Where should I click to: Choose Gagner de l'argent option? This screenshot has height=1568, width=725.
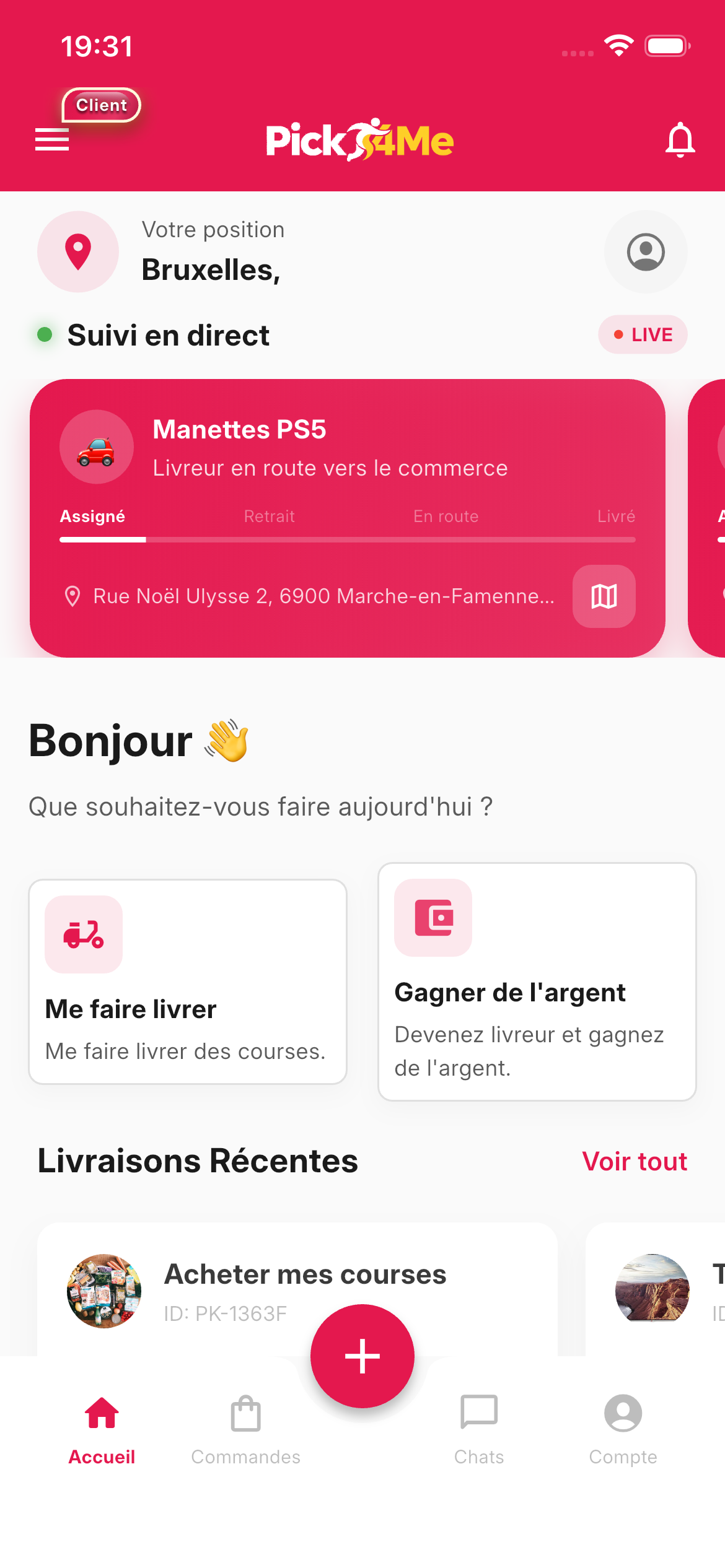pos(537,982)
